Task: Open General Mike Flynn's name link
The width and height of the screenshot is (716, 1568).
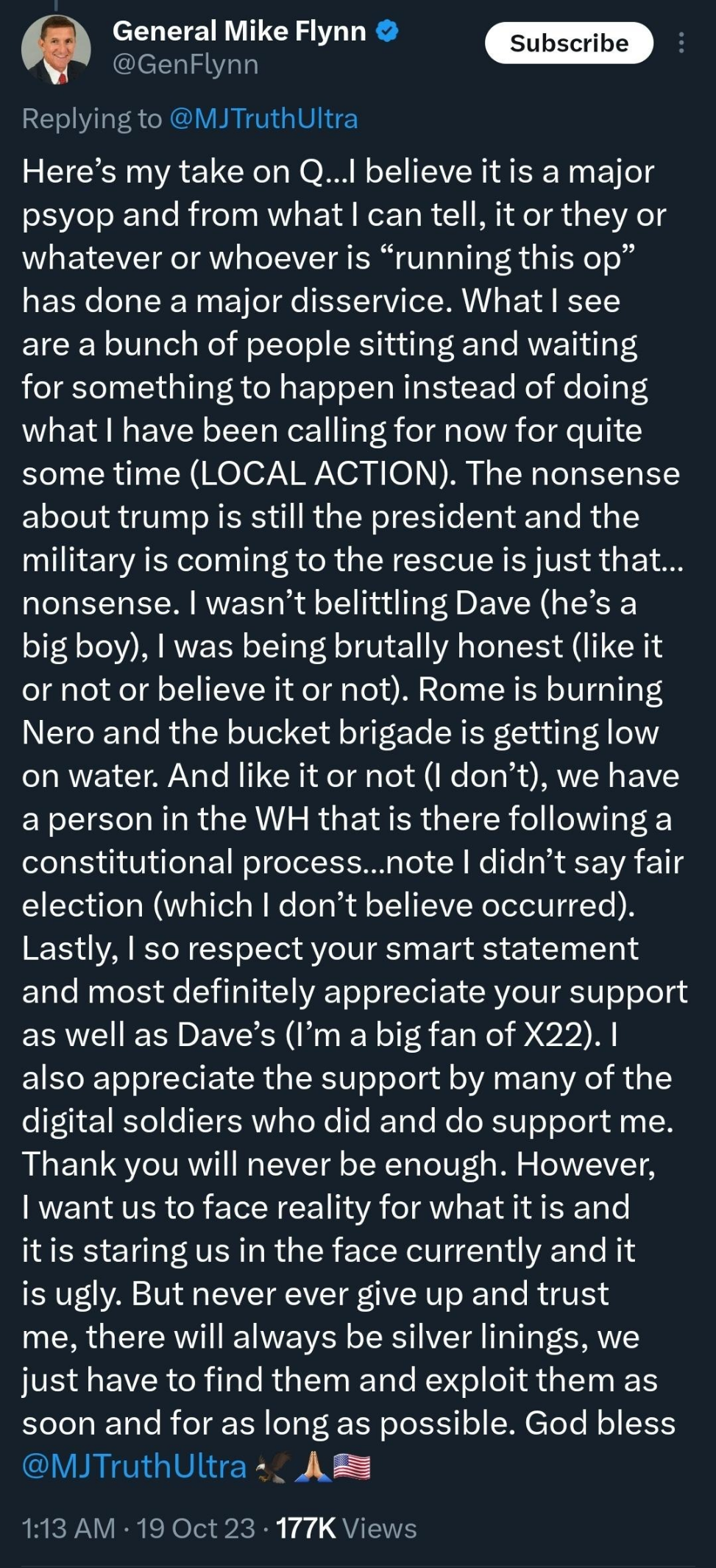Action: click(239, 31)
